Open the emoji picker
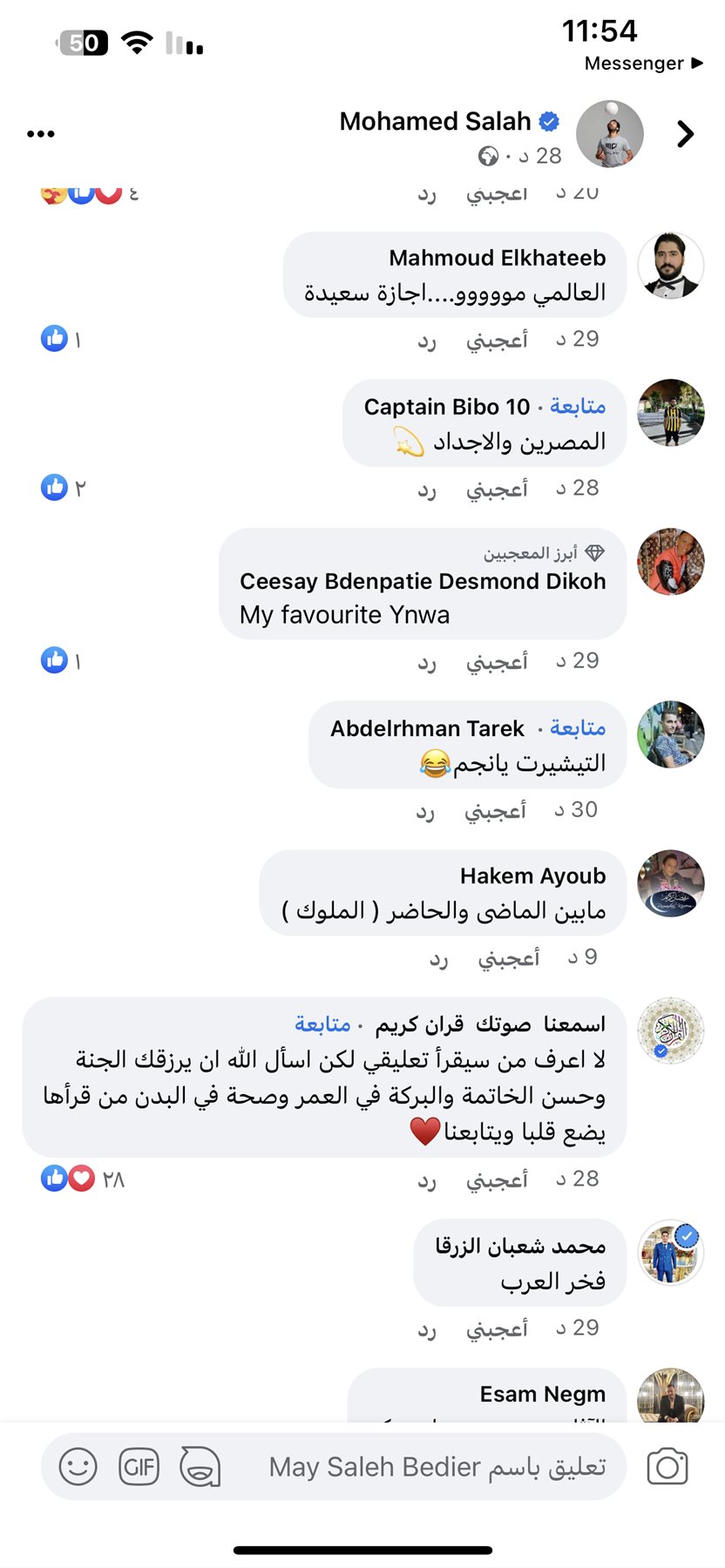Image resolution: width=725 pixels, height=1568 pixels. [x=78, y=1467]
